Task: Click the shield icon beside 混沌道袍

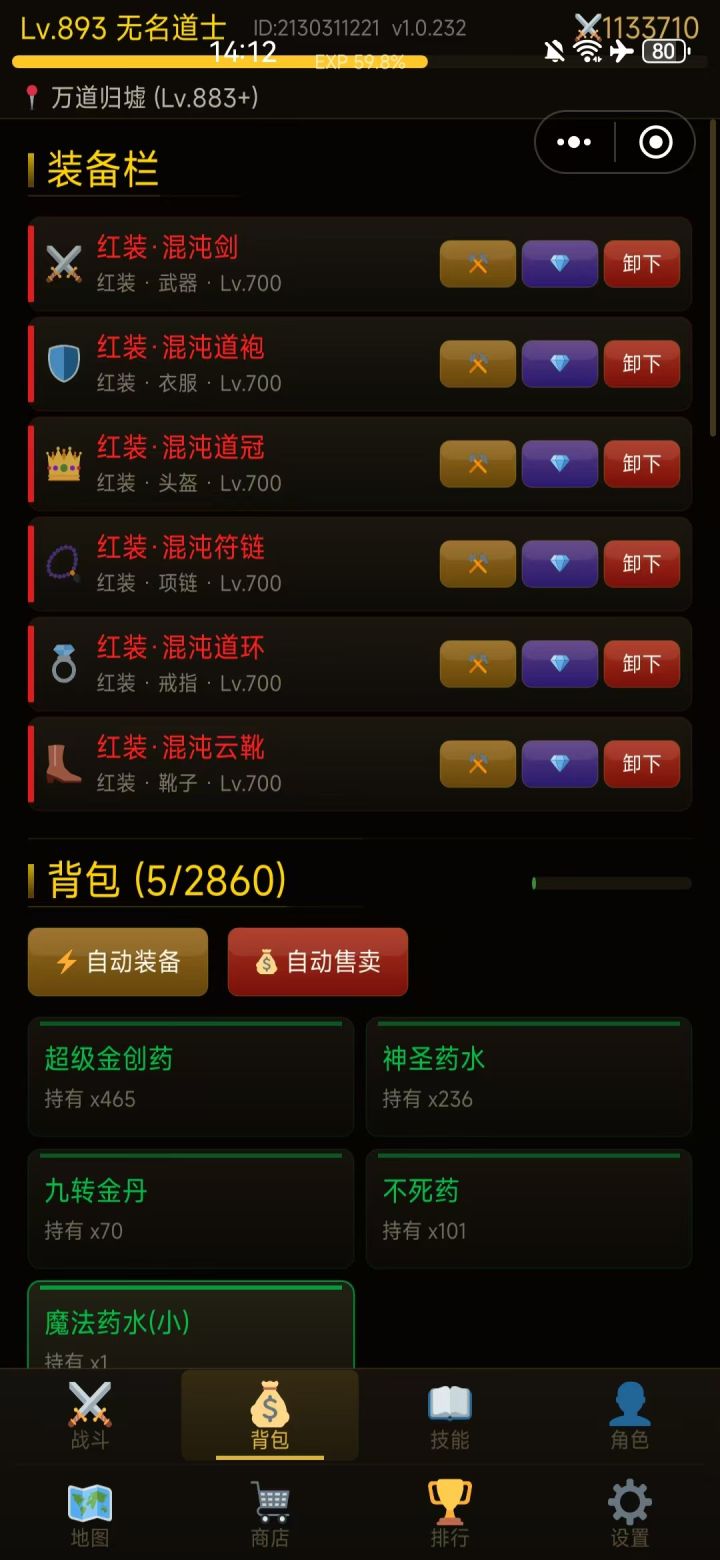Action: coord(64,363)
